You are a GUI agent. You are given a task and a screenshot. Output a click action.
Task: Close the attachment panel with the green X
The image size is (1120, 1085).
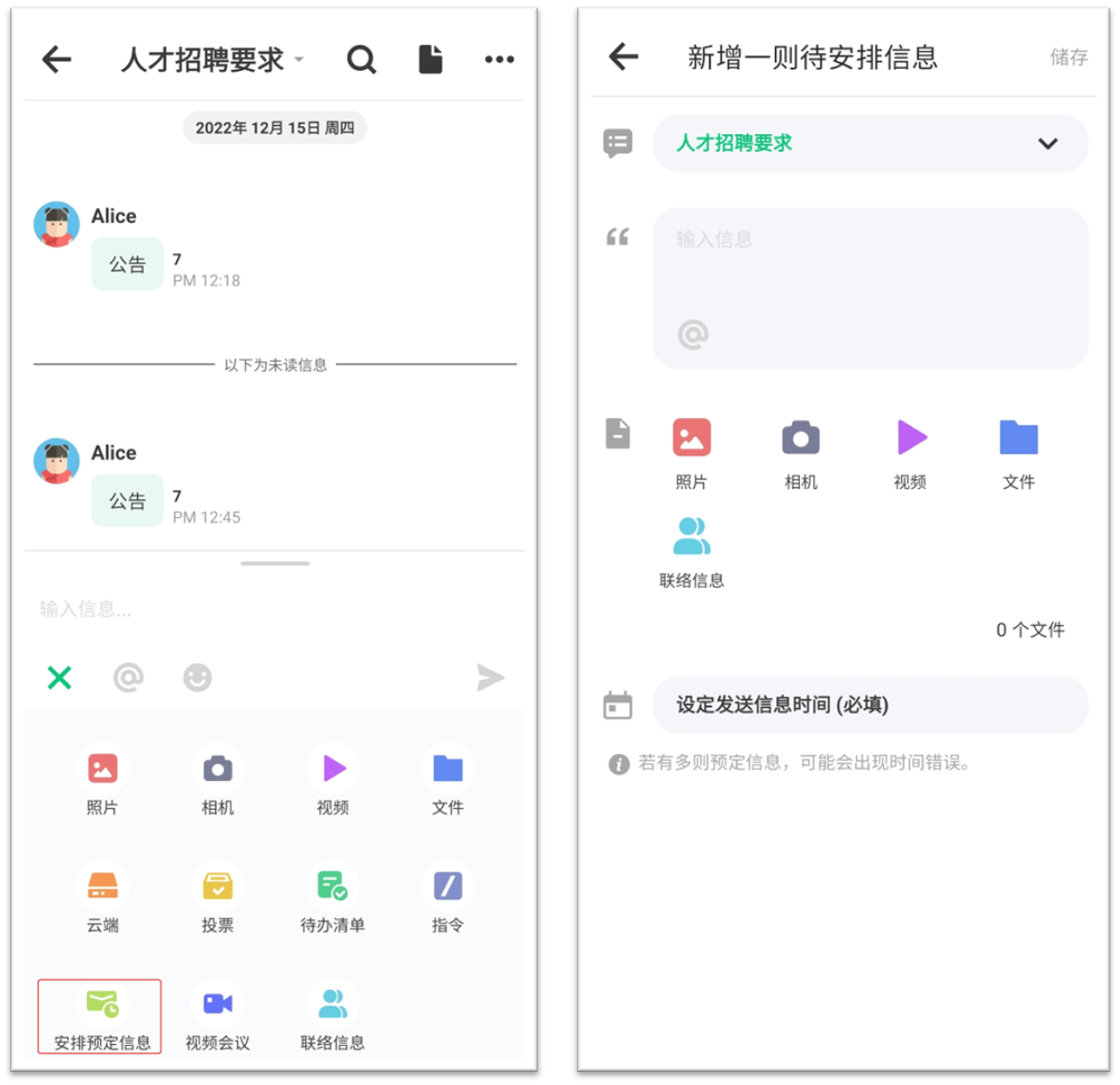click(x=60, y=677)
